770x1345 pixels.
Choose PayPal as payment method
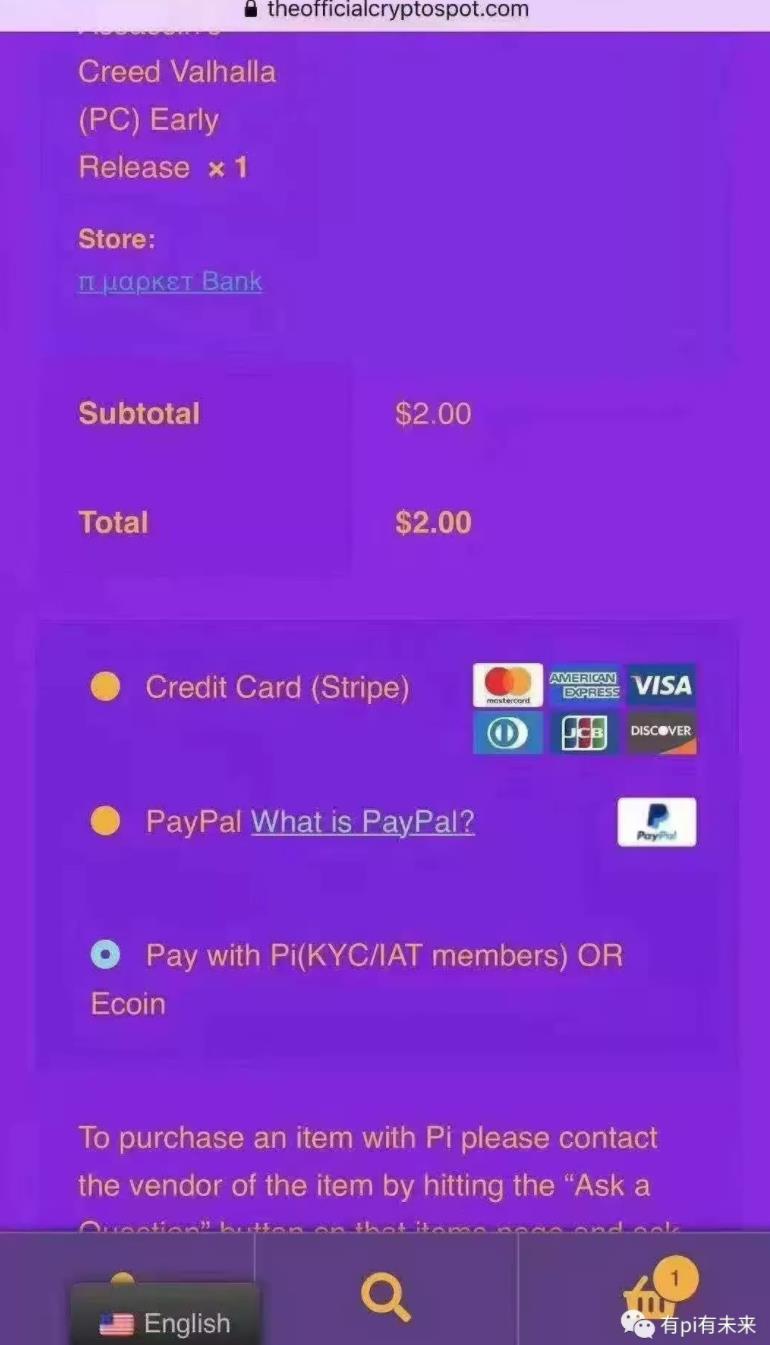tap(105, 821)
